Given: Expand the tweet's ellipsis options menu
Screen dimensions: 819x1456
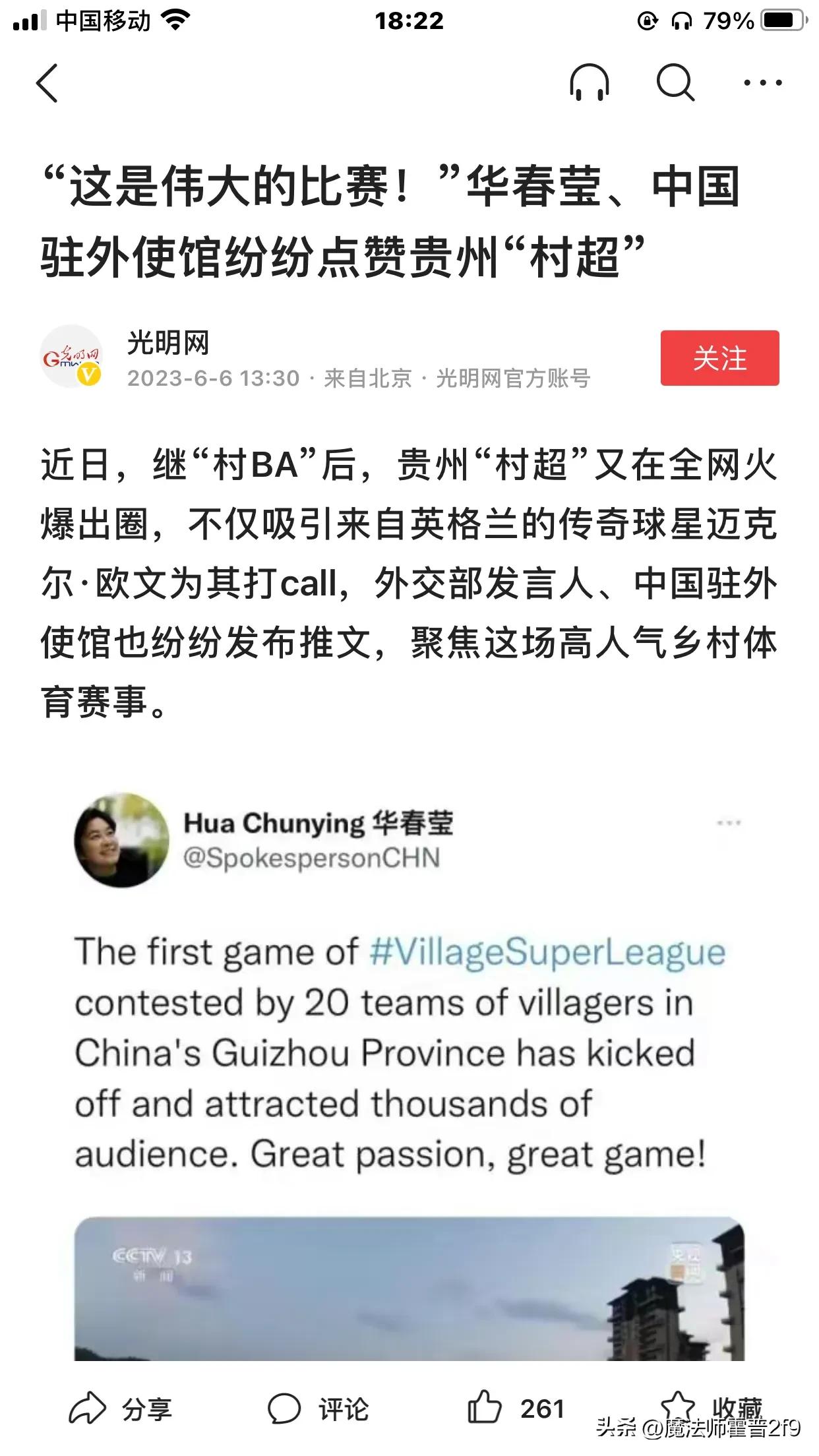Looking at the screenshot, I should (729, 821).
